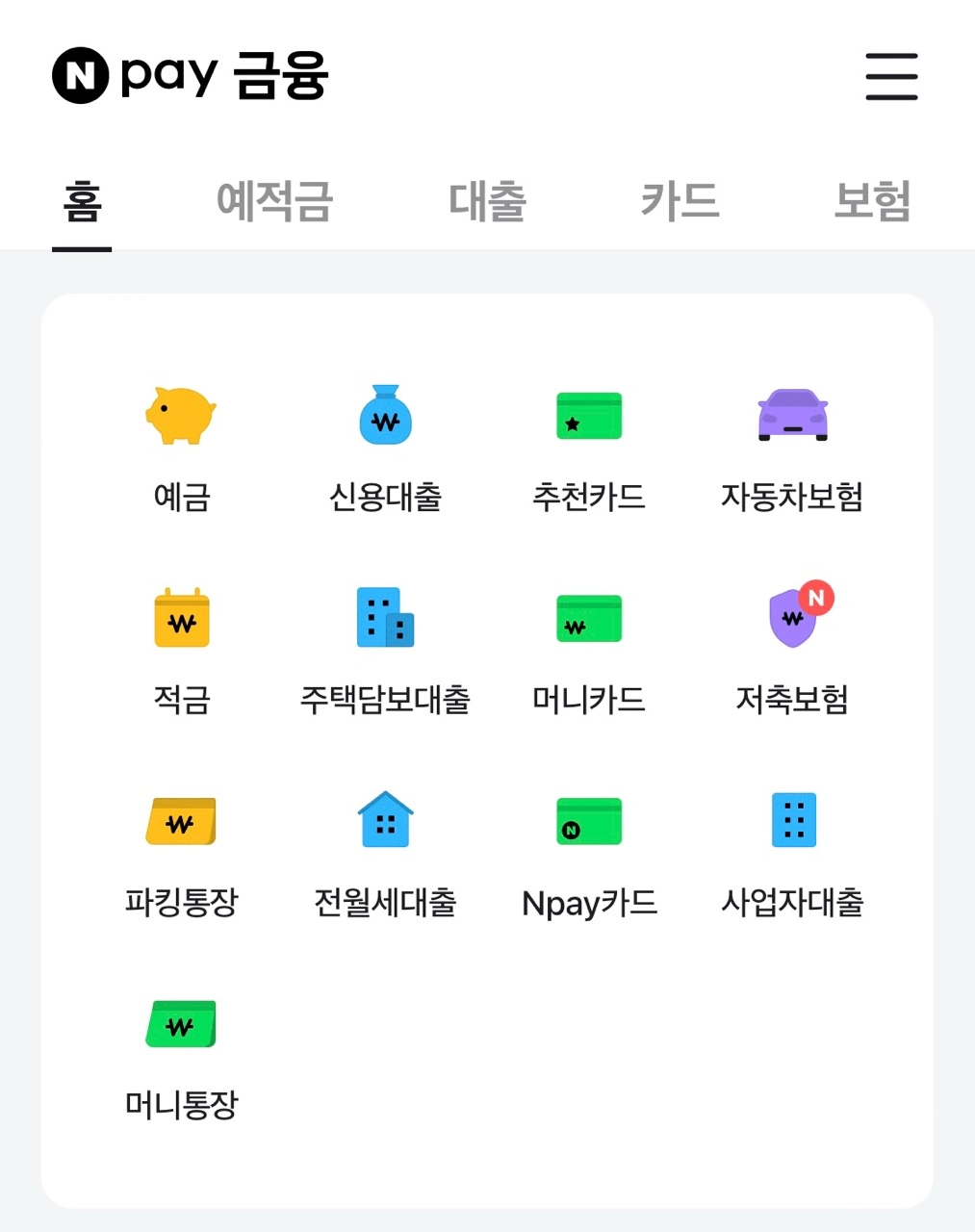The image size is (975, 1232).
Task: Open the 주택담보대출 buildings icon
Action: point(384,619)
